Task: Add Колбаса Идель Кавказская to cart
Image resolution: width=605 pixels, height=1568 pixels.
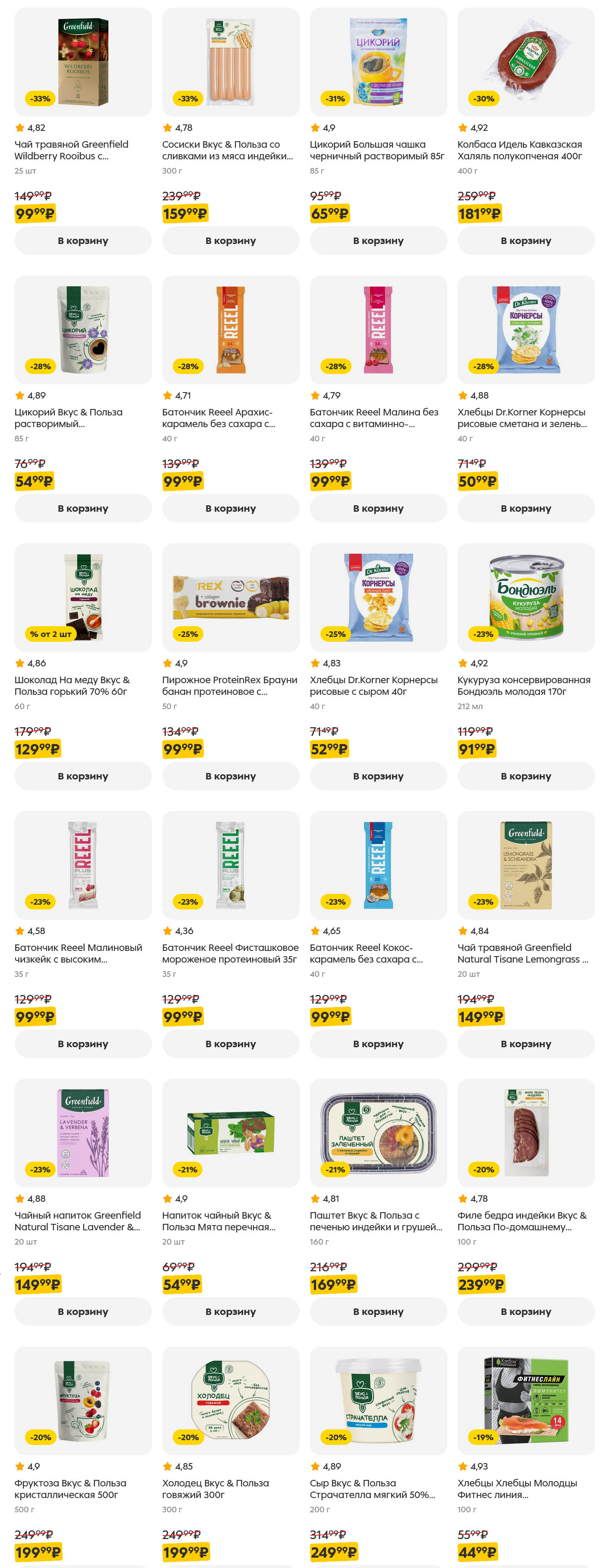Action: click(x=525, y=241)
